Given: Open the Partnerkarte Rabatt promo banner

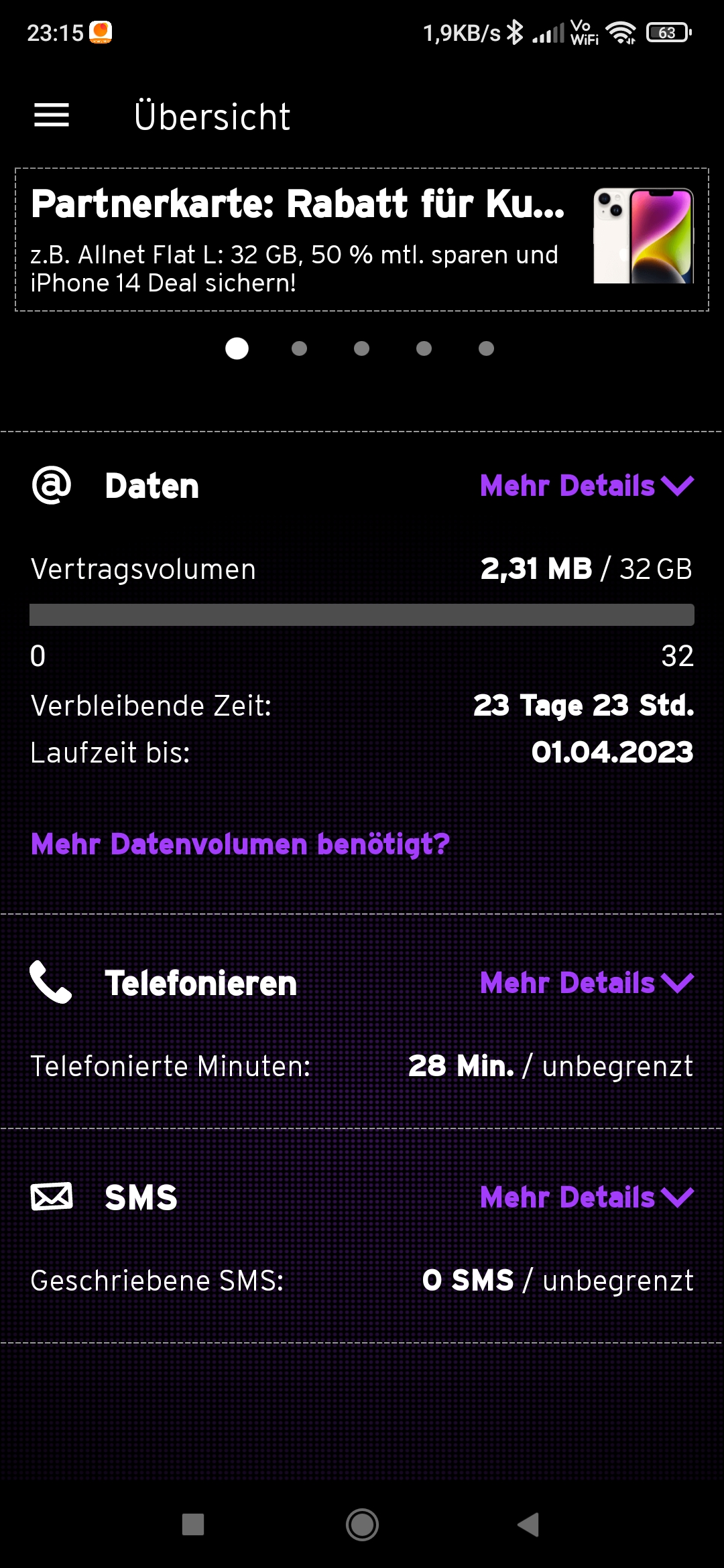Looking at the screenshot, I should tap(362, 239).
